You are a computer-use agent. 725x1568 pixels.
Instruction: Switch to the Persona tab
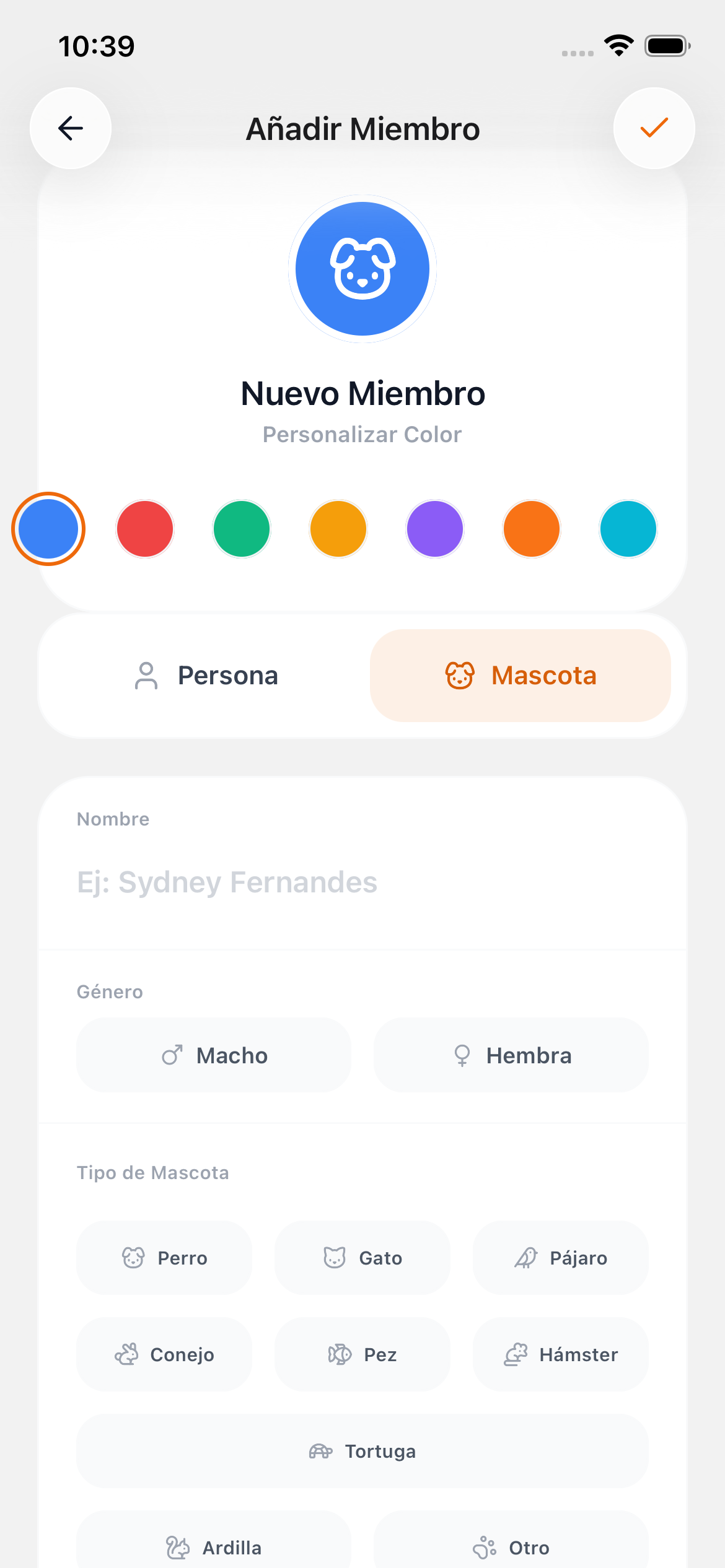[x=206, y=676]
